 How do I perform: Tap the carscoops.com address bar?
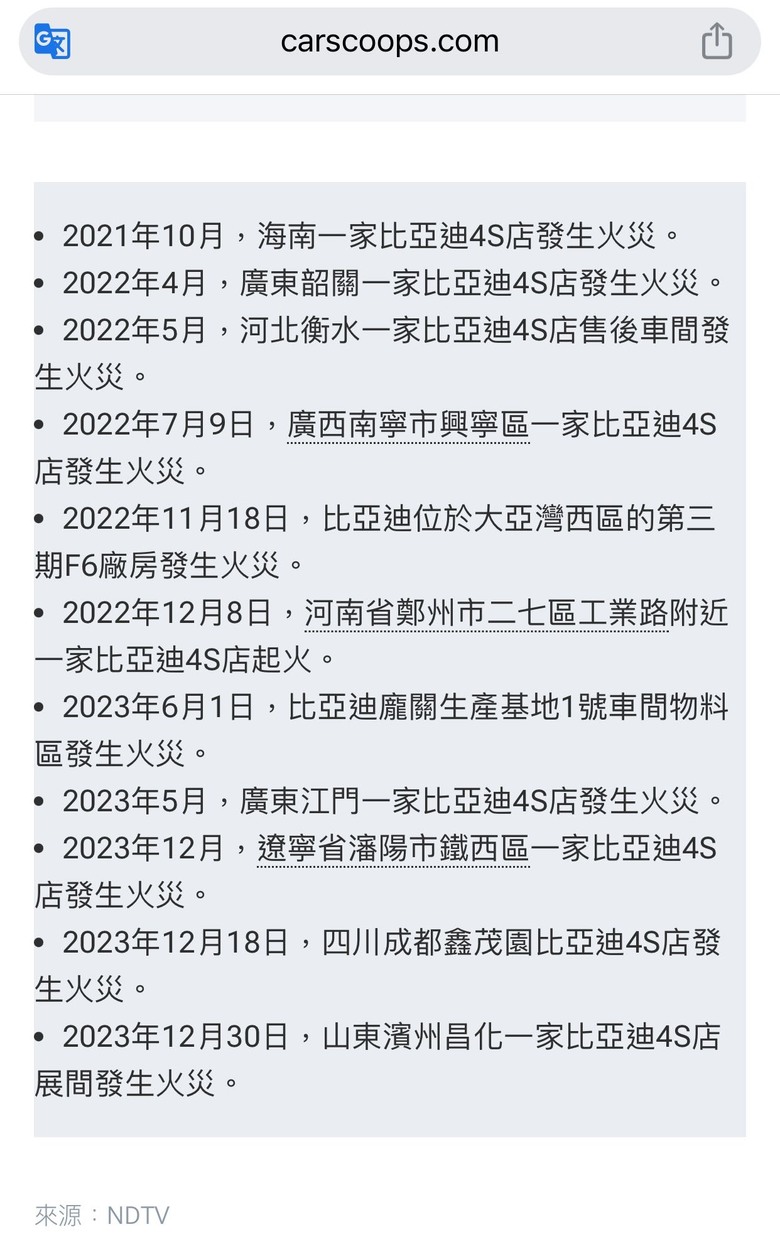tap(390, 42)
